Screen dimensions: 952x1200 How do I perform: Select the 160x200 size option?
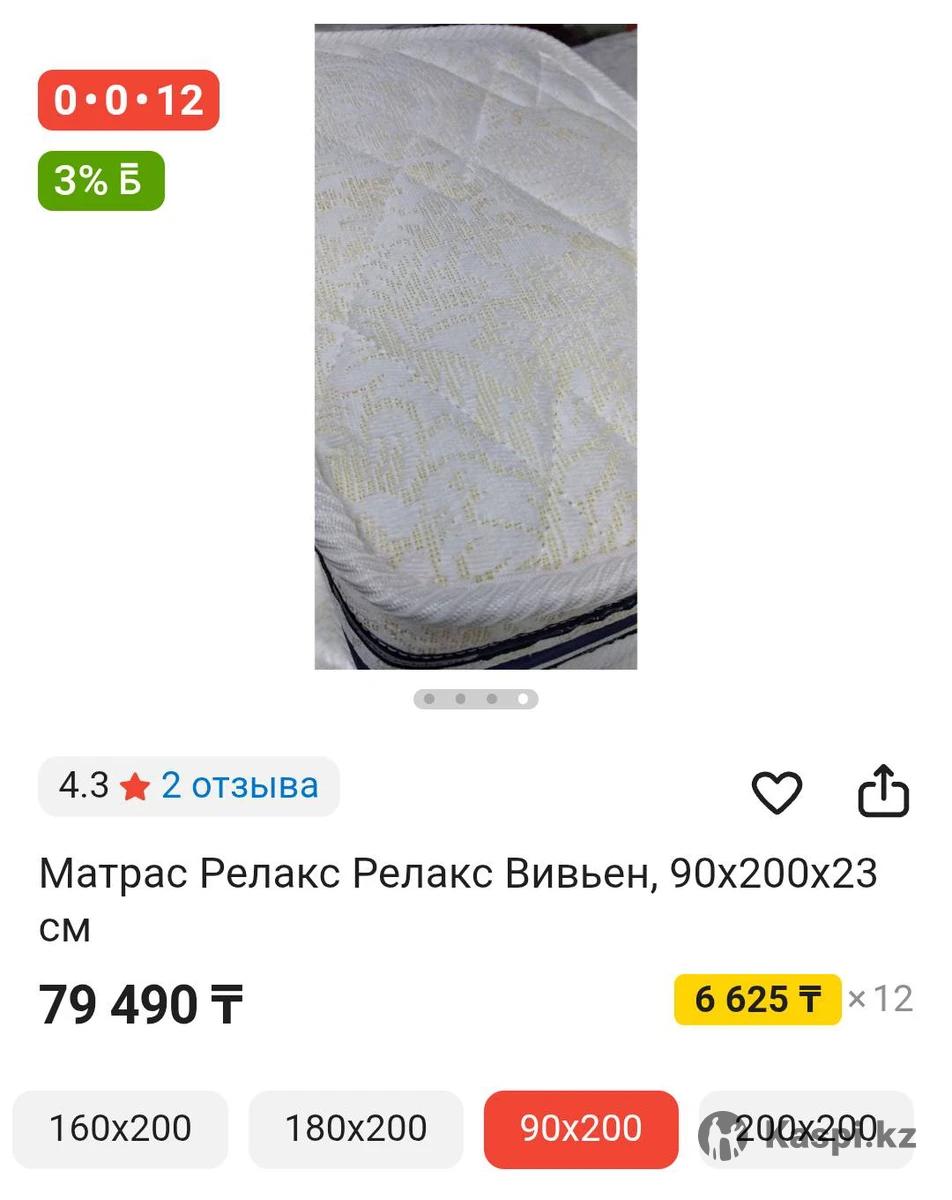pyautogui.click(x=121, y=1129)
